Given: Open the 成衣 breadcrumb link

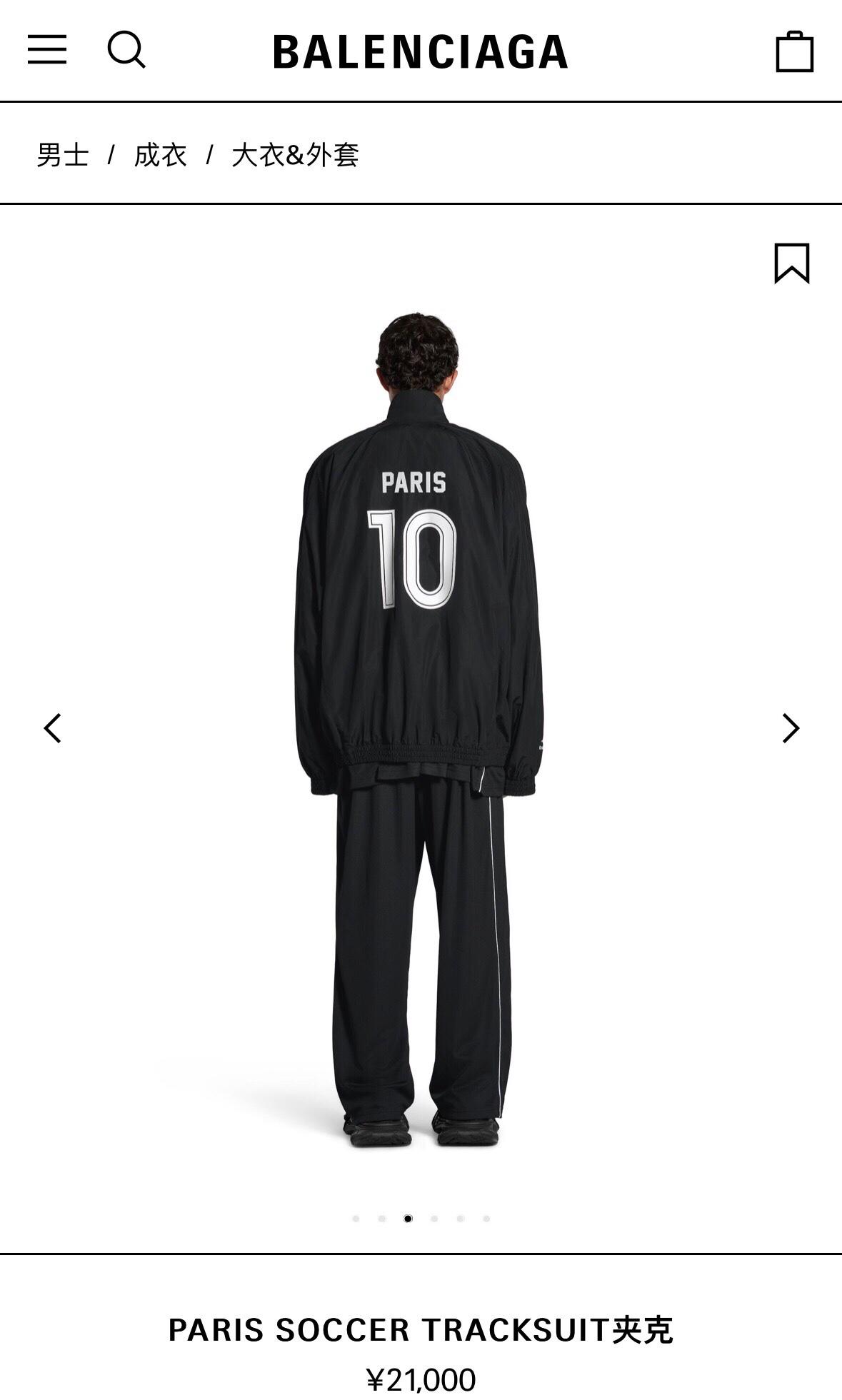Looking at the screenshot, I should [160, 155].
